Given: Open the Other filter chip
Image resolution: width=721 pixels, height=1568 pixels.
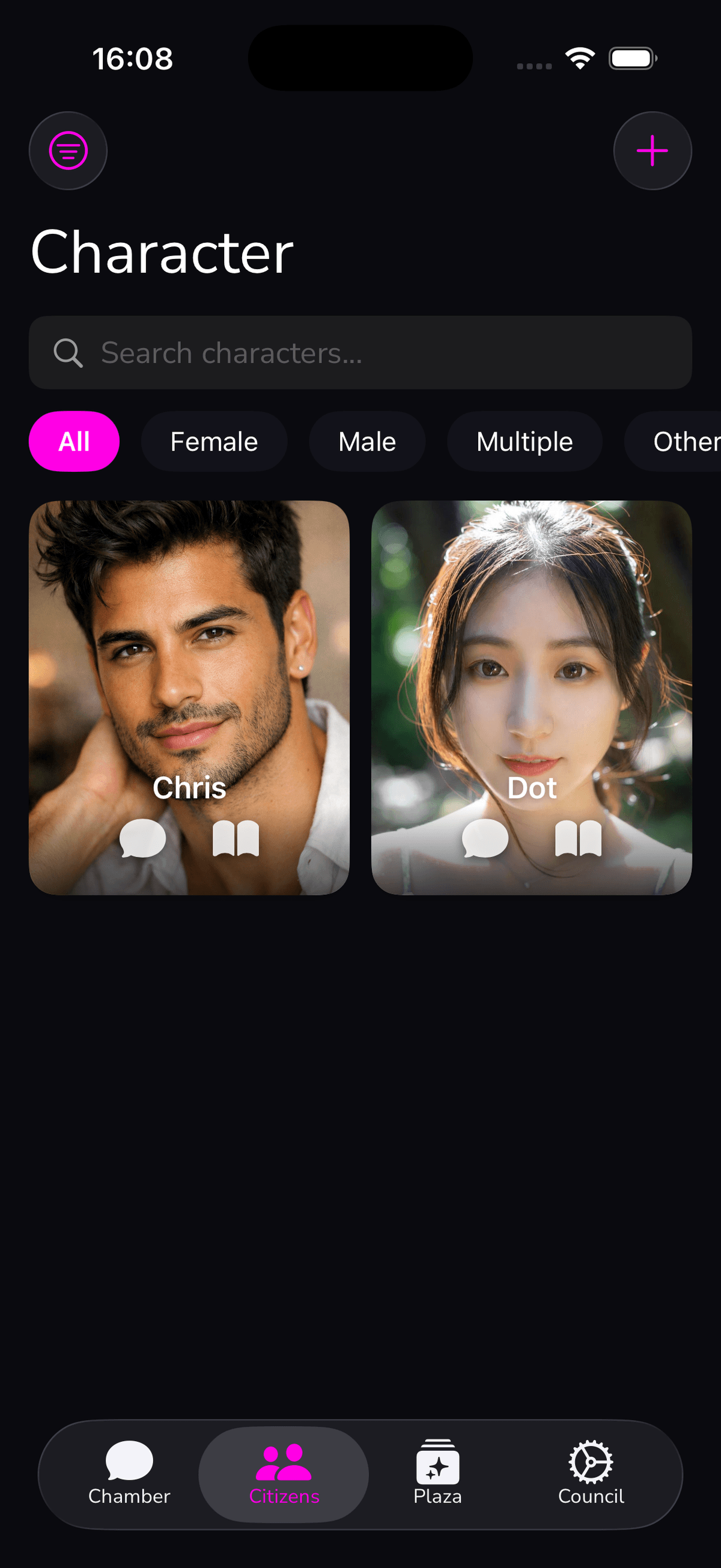Looking at the screenshot, I should (x=683, y=441).
